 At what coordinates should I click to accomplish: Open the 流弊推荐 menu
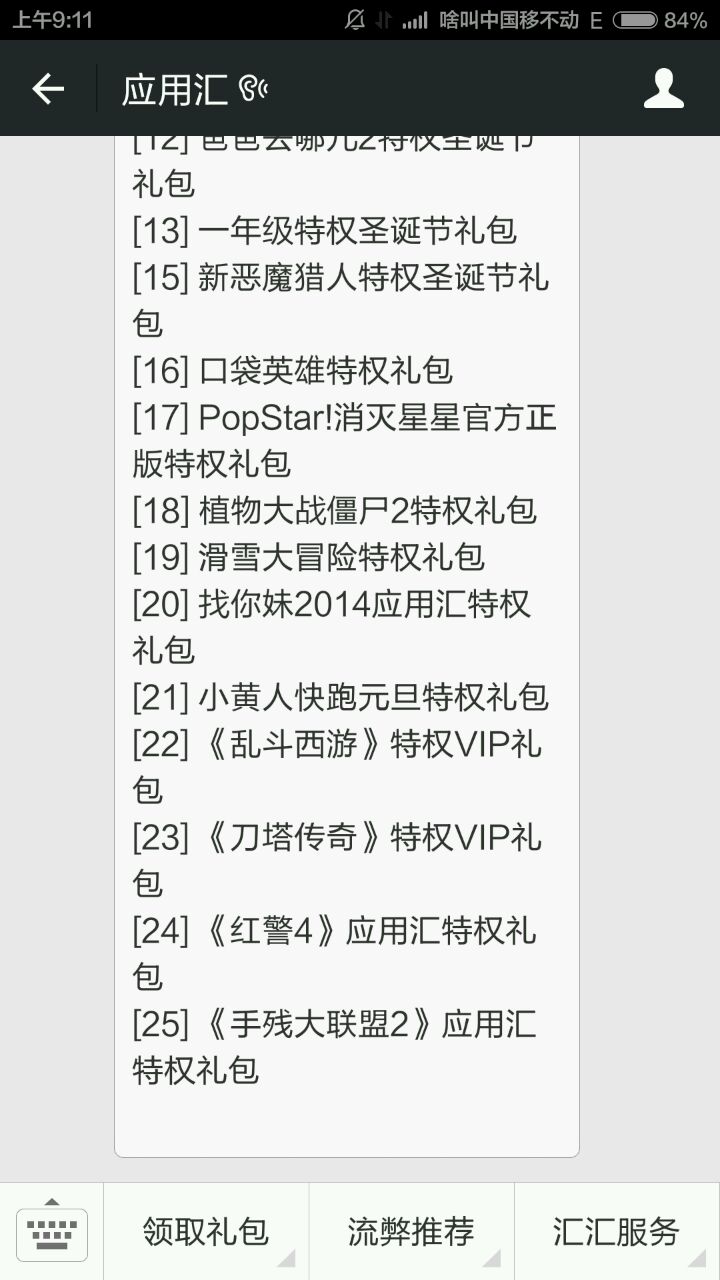coord(411,1231)
